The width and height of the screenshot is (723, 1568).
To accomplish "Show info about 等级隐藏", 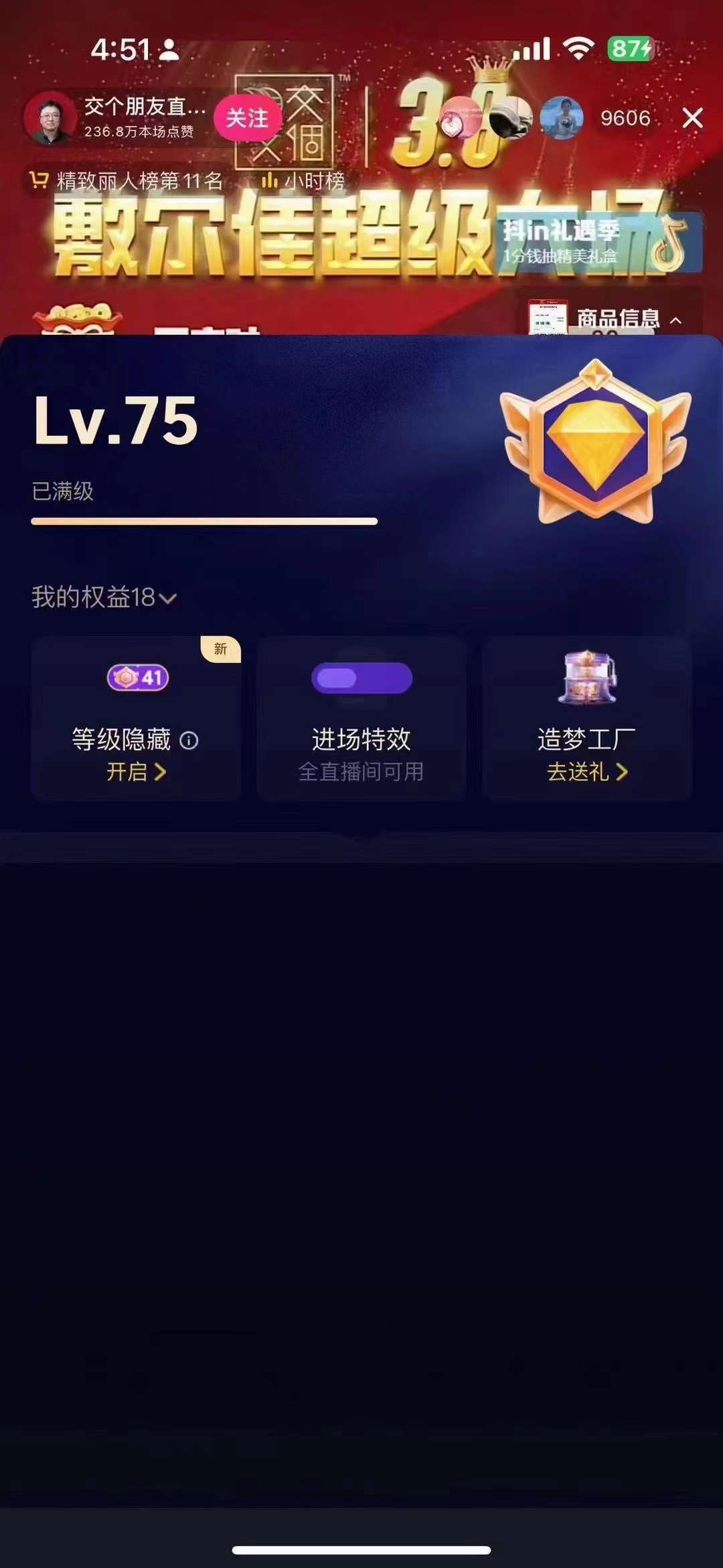I will (x=189, y=740).
